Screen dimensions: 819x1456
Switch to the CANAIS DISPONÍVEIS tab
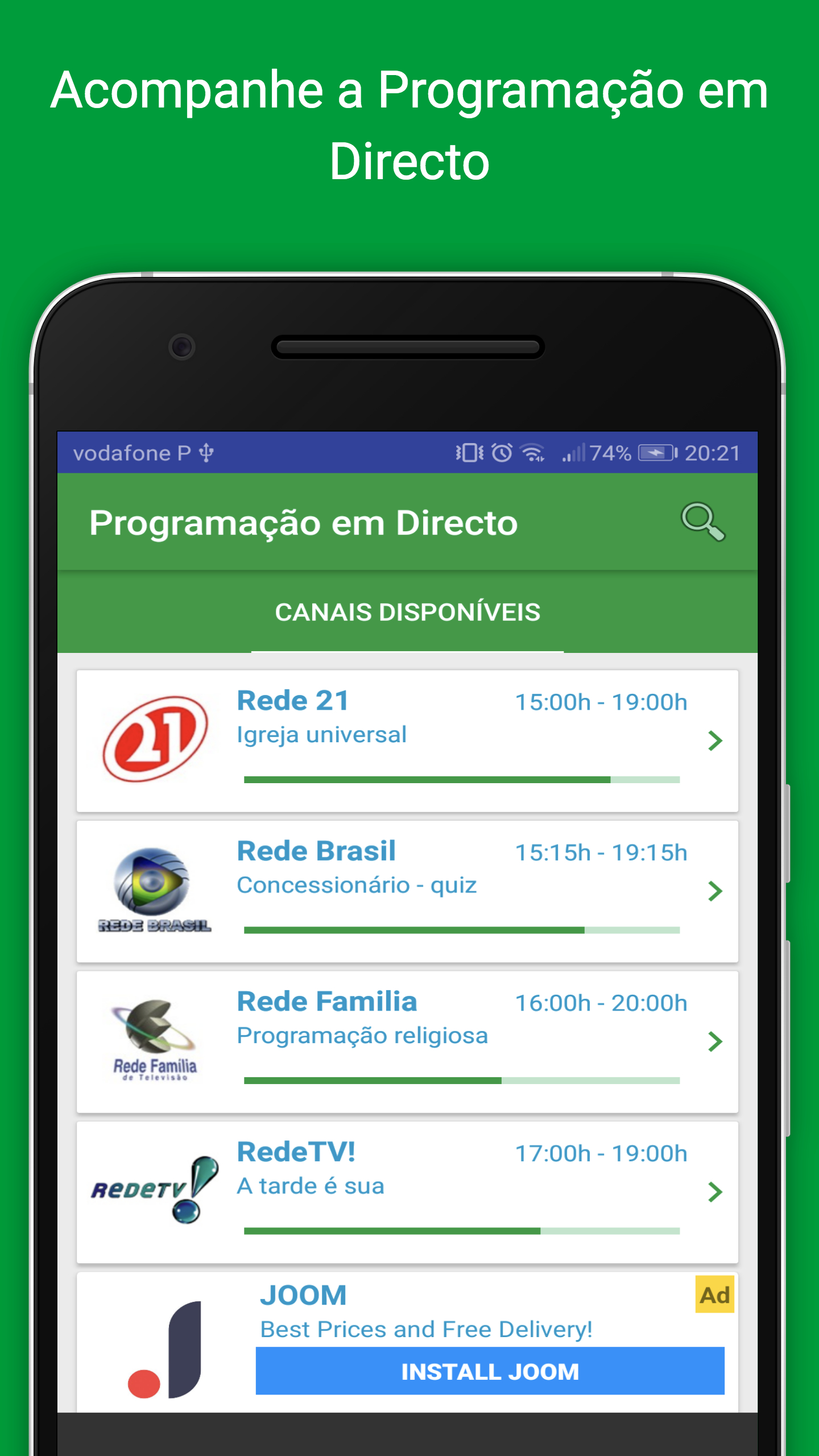[x=408, y=613]
